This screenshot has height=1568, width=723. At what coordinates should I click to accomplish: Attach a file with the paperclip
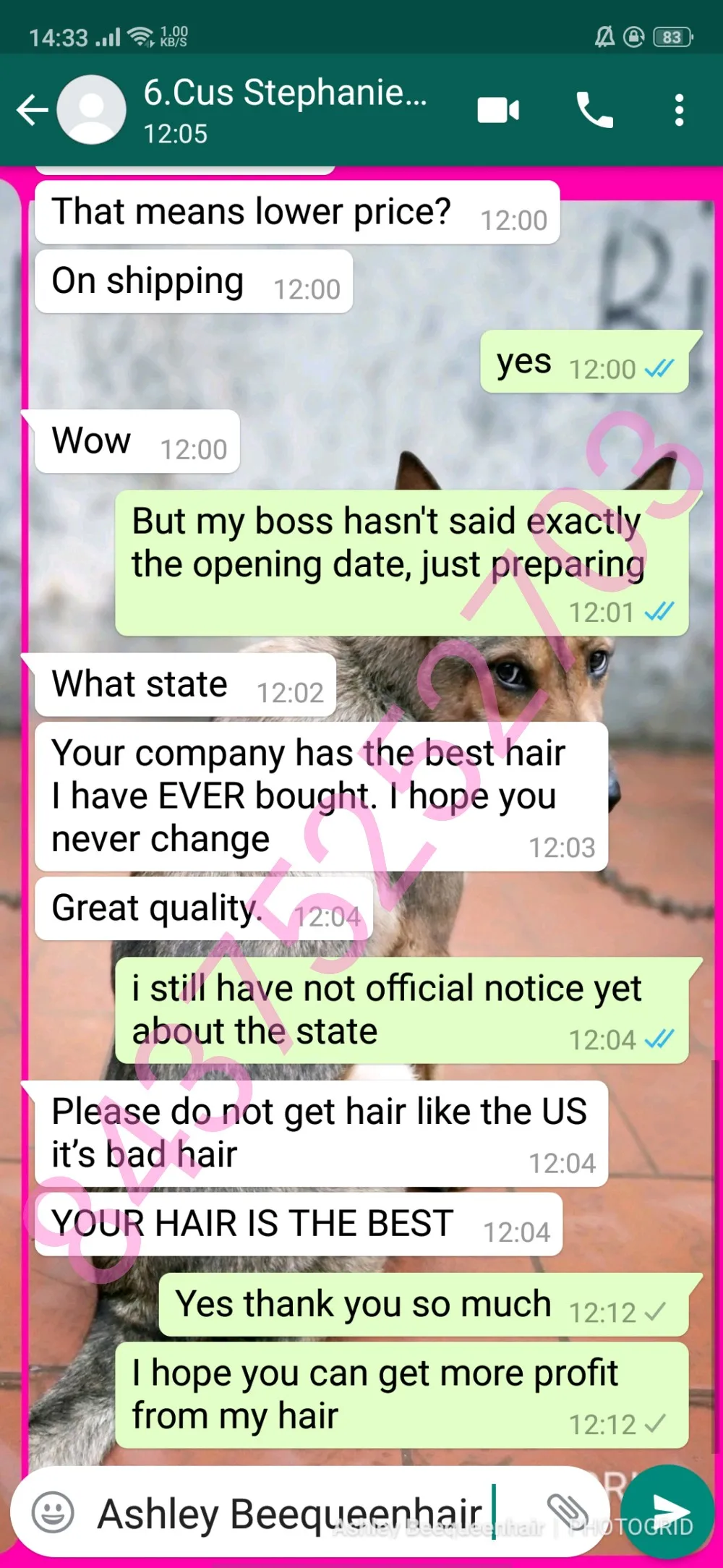tap(568, 1512)
